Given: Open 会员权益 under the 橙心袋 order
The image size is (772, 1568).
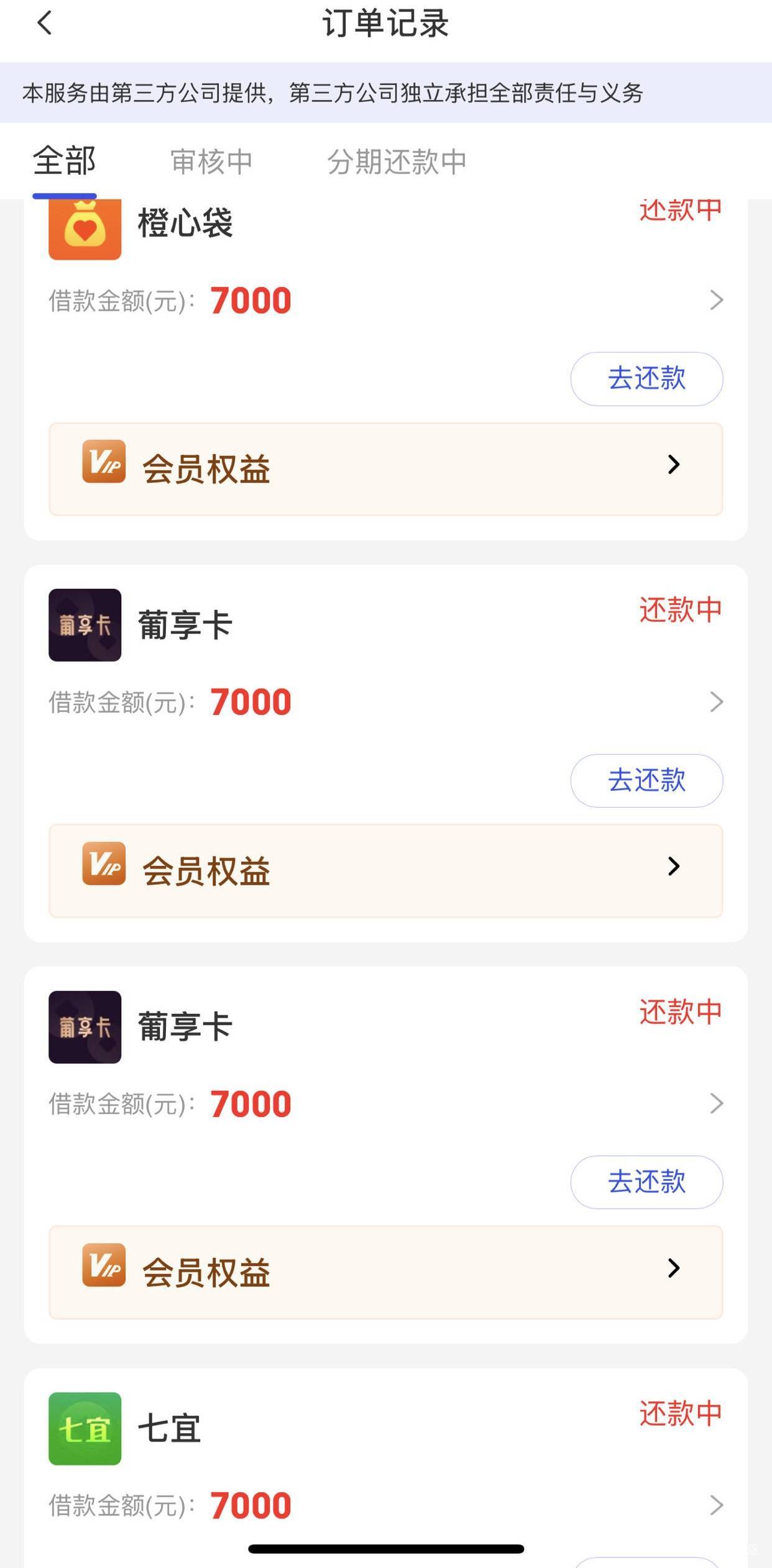Looking at the screenshot, I should (x=385, y=469).
